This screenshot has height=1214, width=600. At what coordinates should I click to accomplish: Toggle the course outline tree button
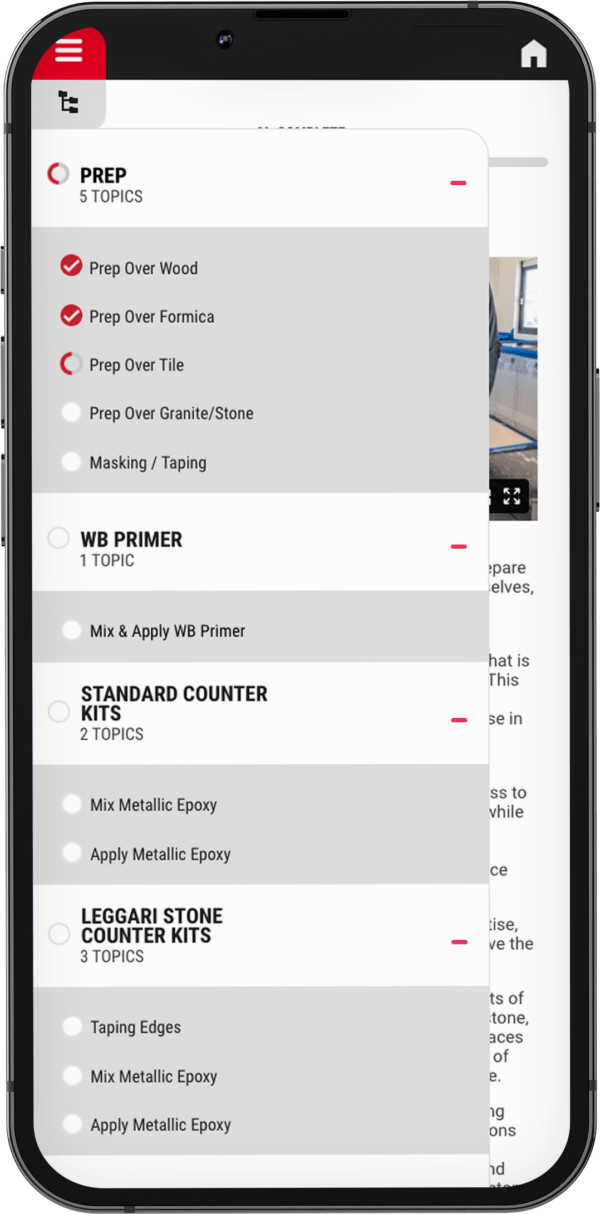[x=68, y=102]
